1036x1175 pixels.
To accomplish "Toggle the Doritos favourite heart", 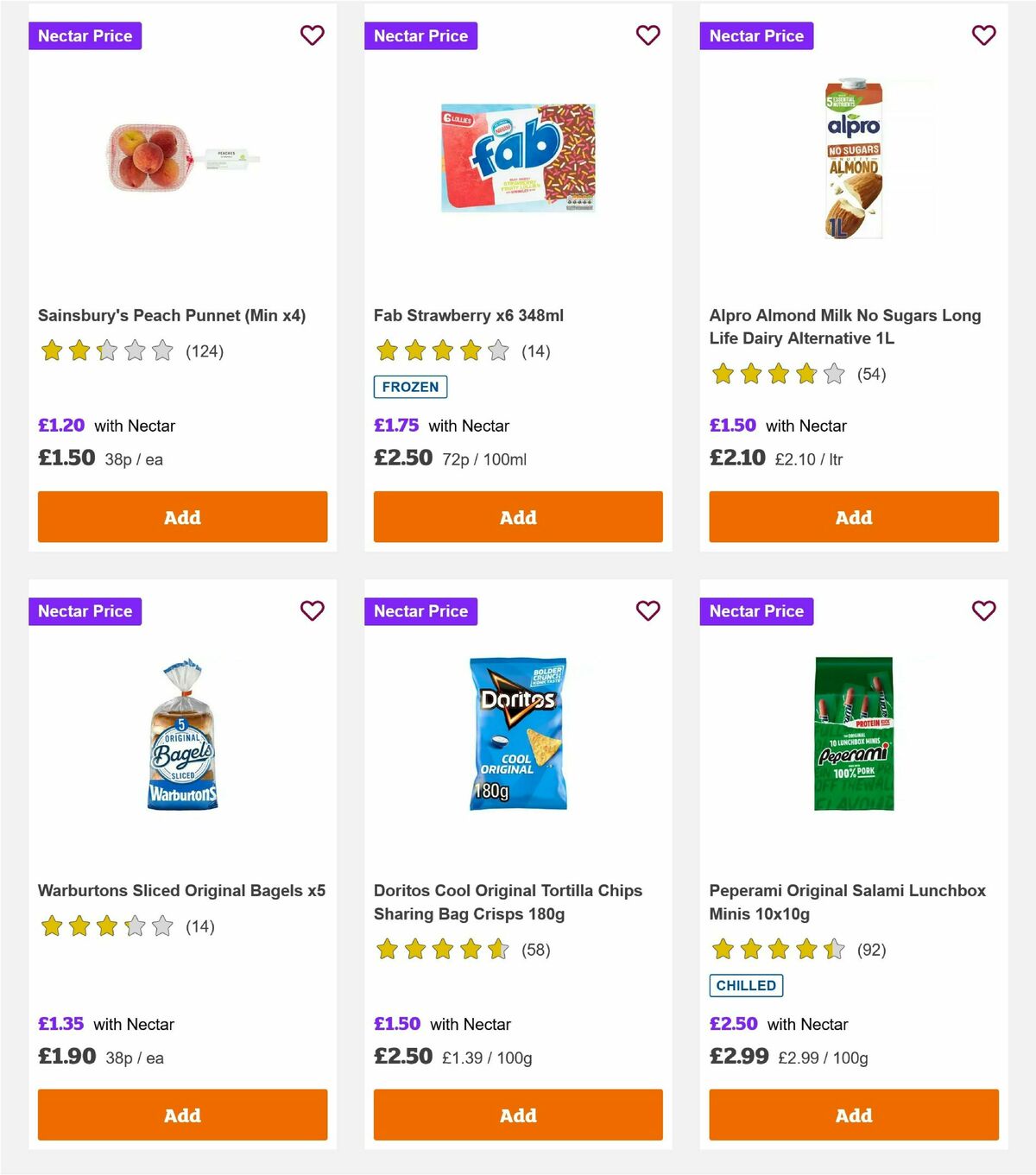I will (x=648, y=610).
